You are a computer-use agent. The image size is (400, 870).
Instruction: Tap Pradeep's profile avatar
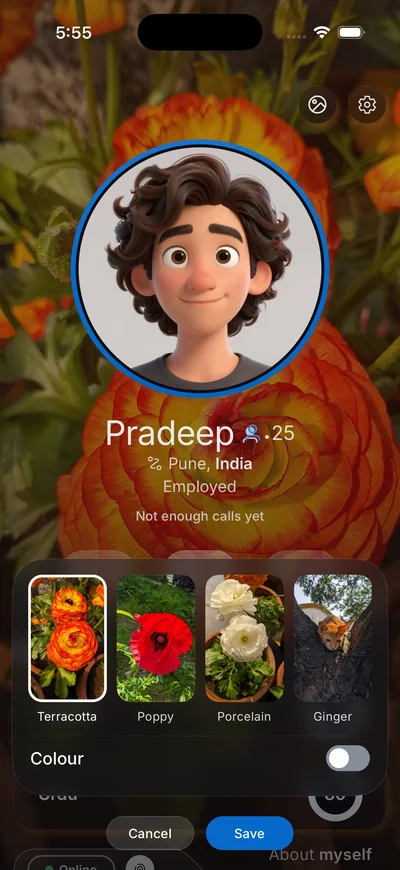[x=200, y=269]
